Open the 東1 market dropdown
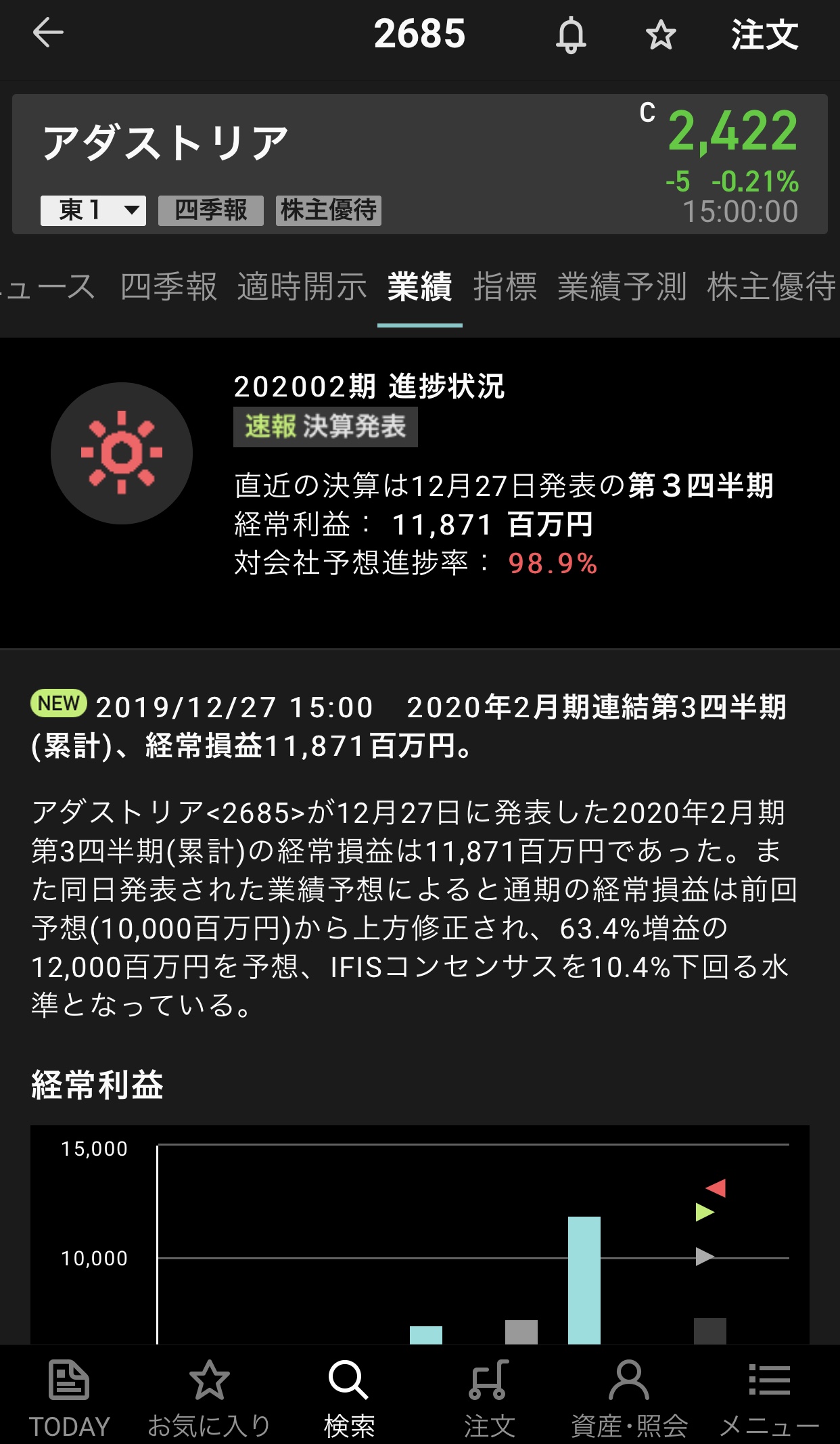840x1444 pixels. click(x=93, y=210)
